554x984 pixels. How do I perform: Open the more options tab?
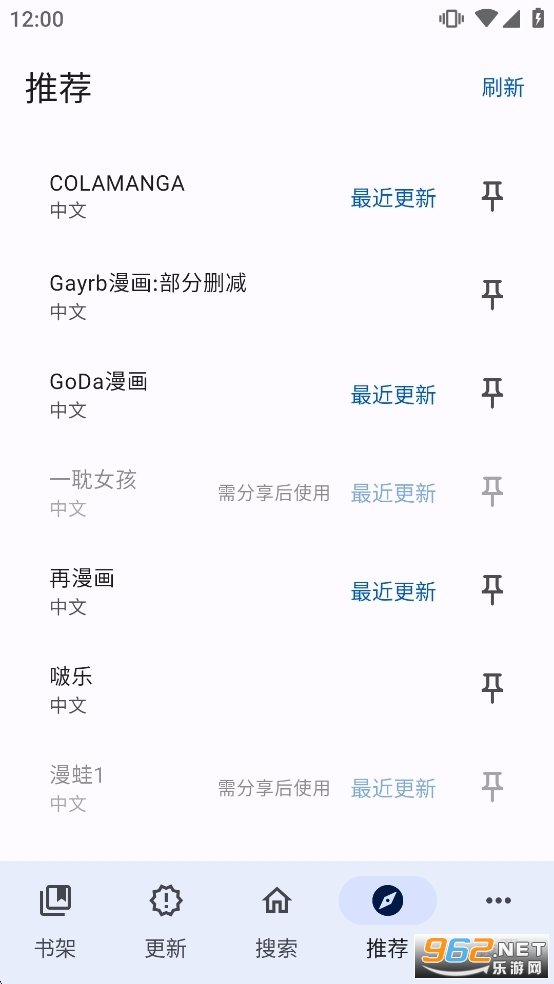pos(498,901)
